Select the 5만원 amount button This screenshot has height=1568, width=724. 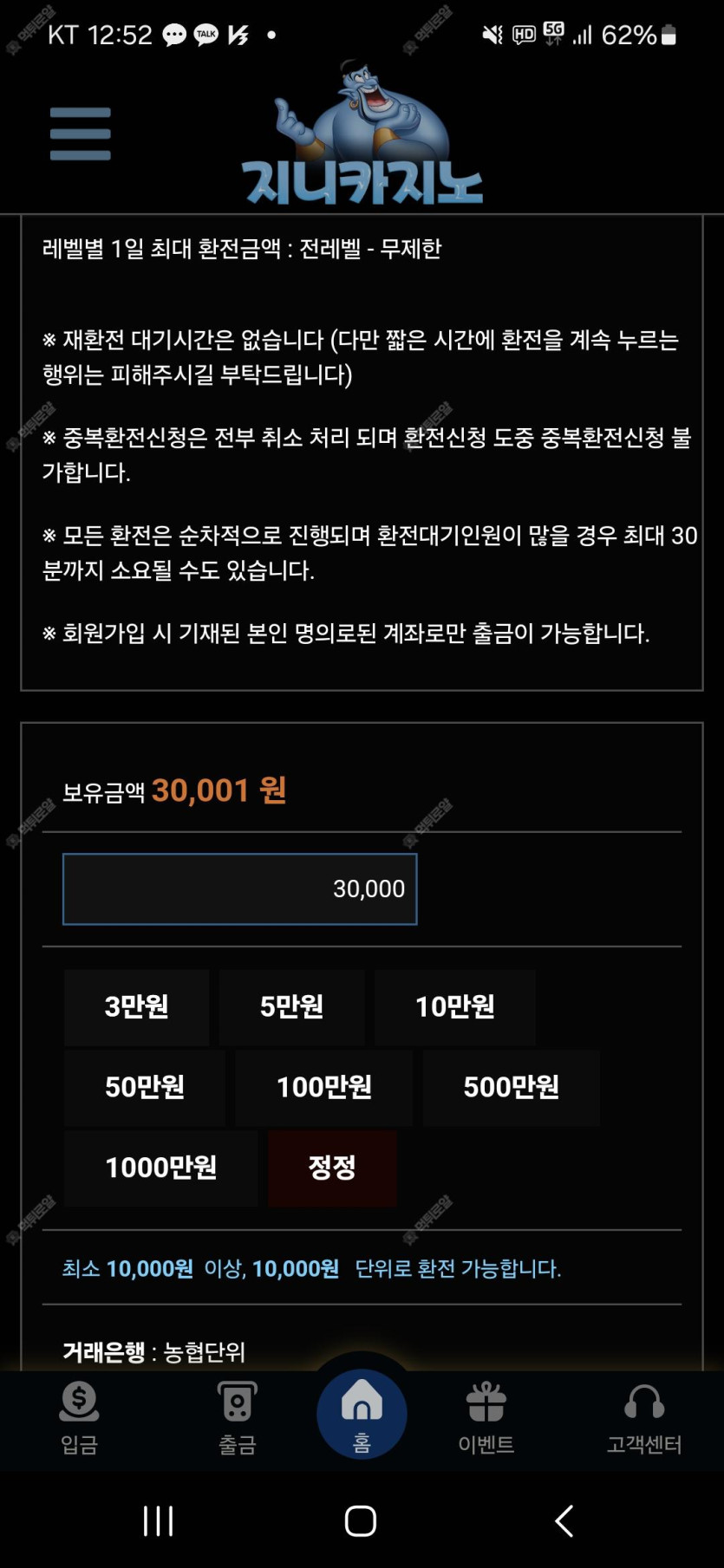tap(291, 1007)
